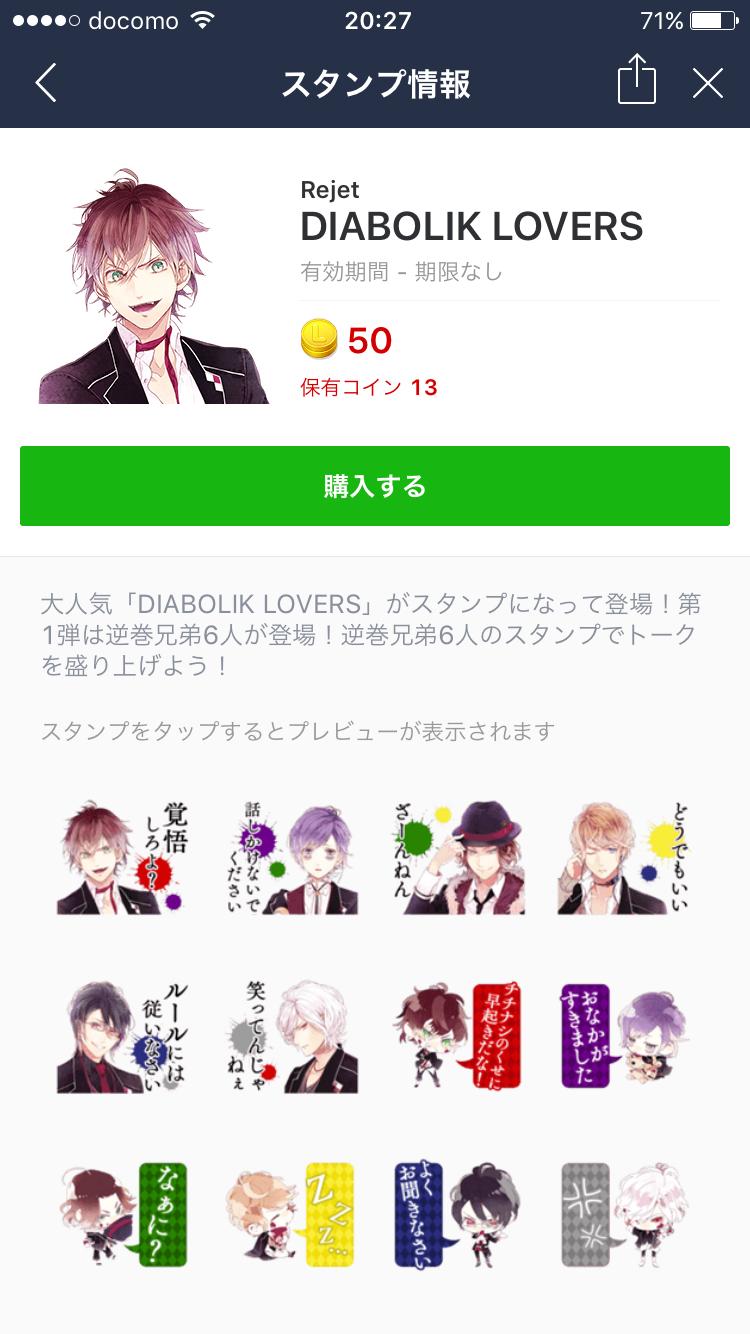
Task: Preview the どうでもいい sticker
Action: (x=626, y=858)
